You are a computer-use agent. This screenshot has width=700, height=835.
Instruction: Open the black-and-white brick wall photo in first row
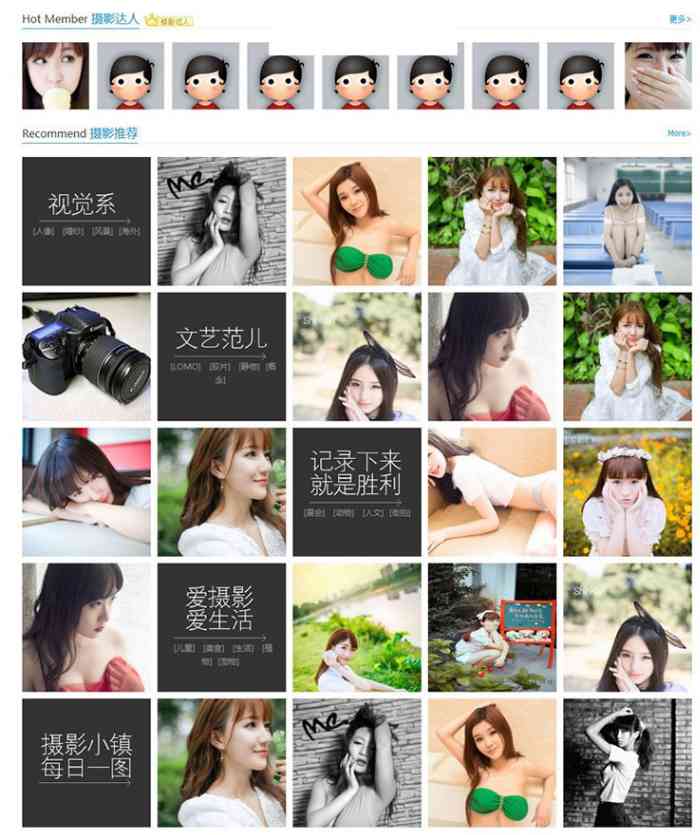click(x=221, y=221)
